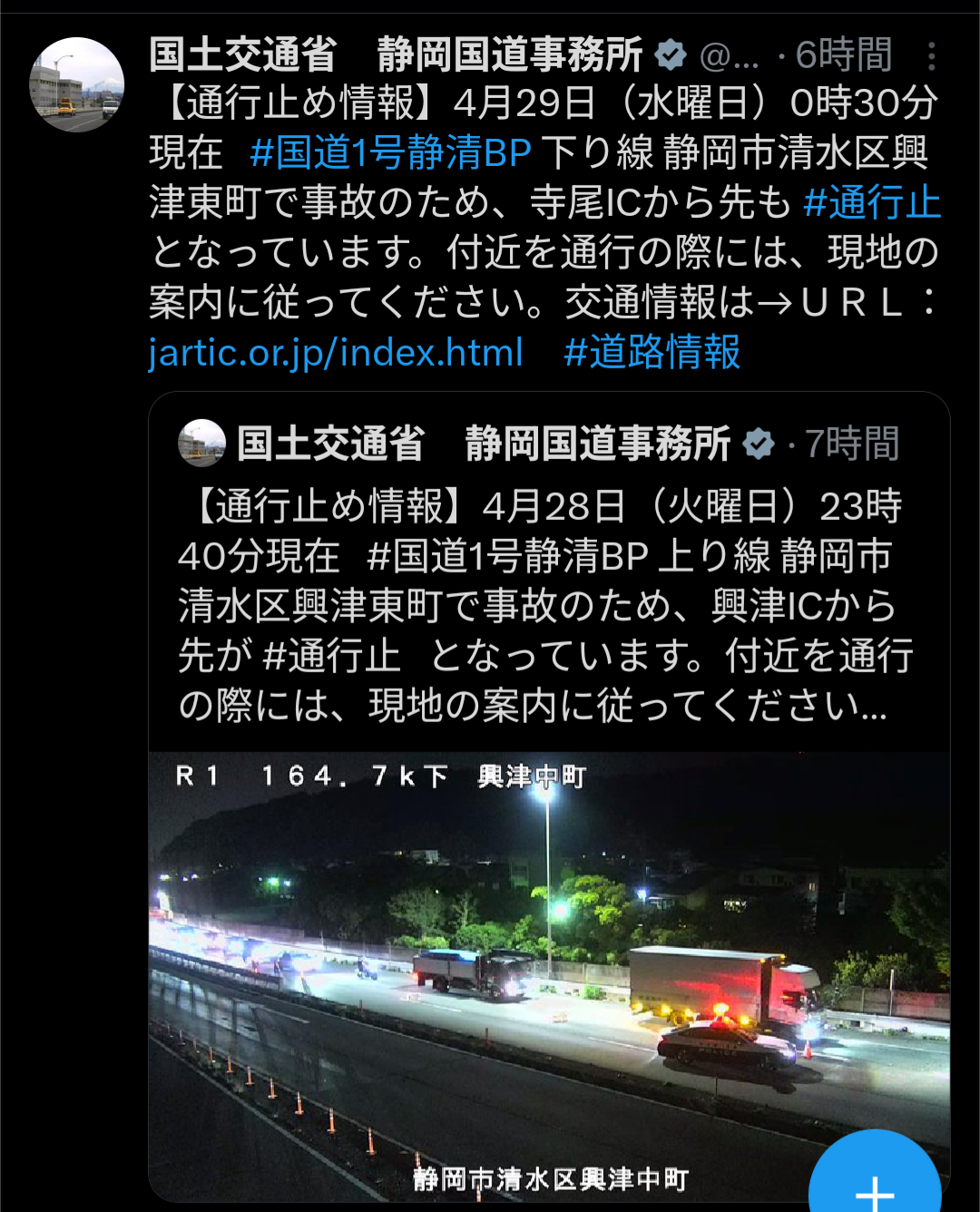Open the tweet's three-dot overflow menu
The width and height of the screenshot is (980, 1212).
pos(931,56)
